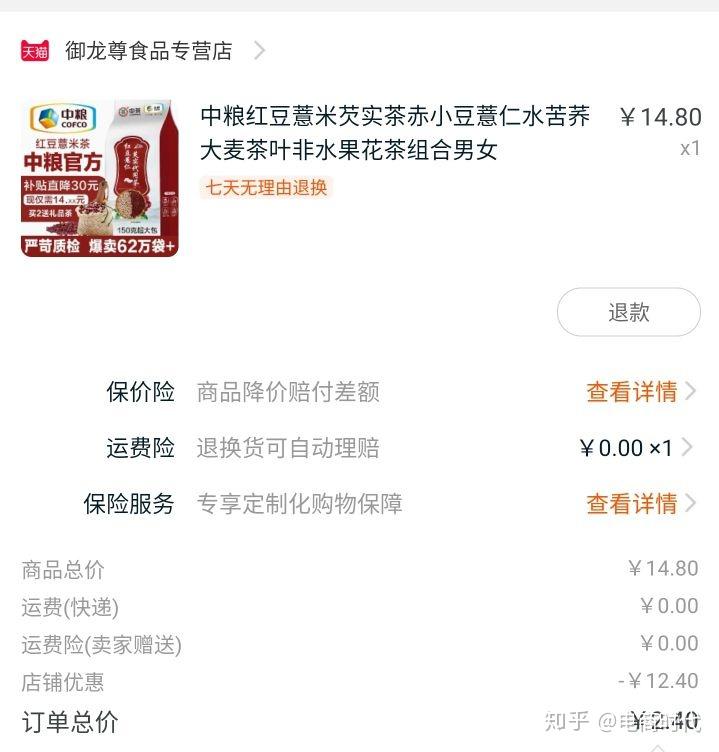The image size is (719, 752).
Task: Tap the 退款 refund button
Action: (628, 312)
